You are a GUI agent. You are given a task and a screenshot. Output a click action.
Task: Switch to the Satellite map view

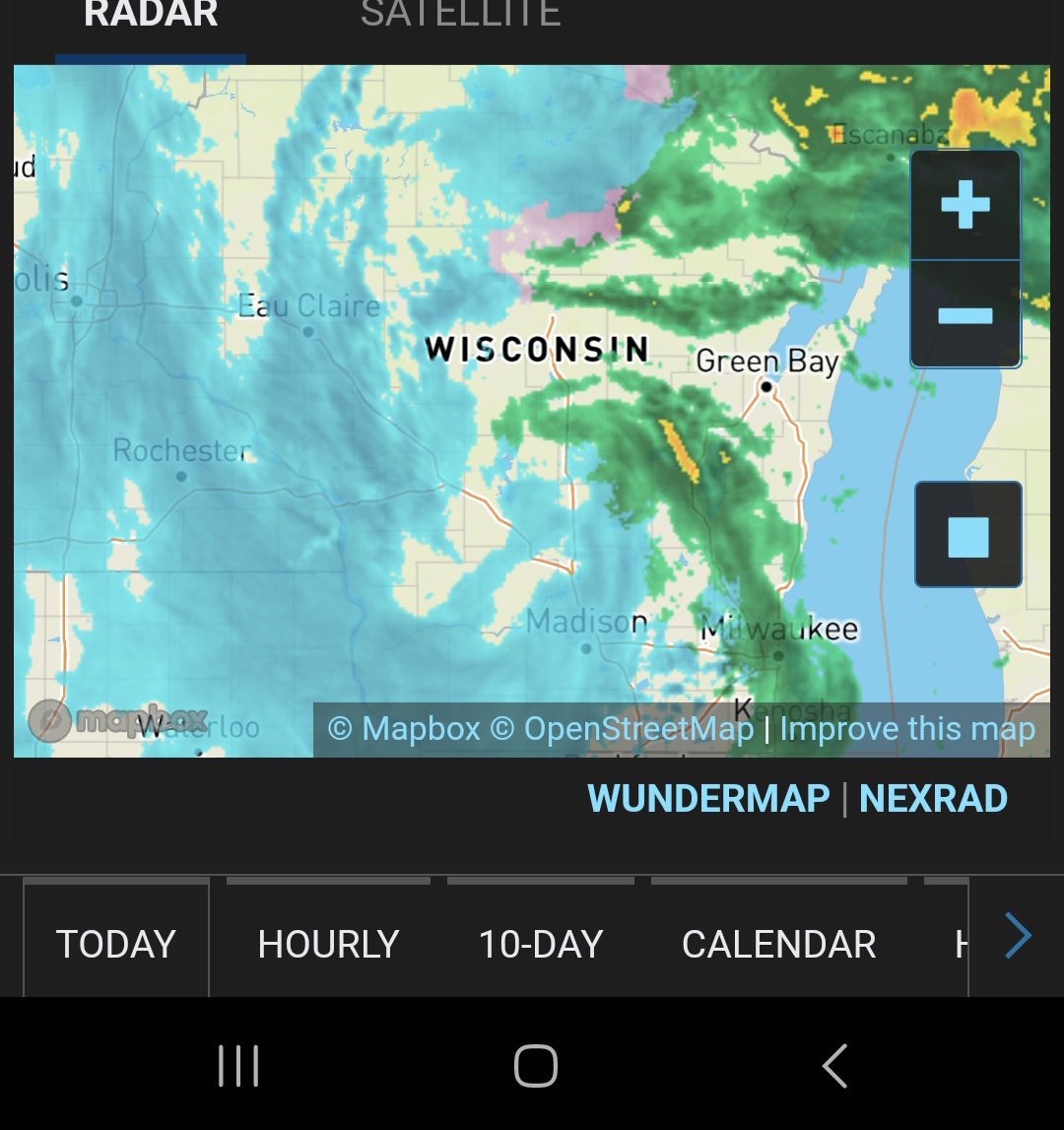[460, 15]
